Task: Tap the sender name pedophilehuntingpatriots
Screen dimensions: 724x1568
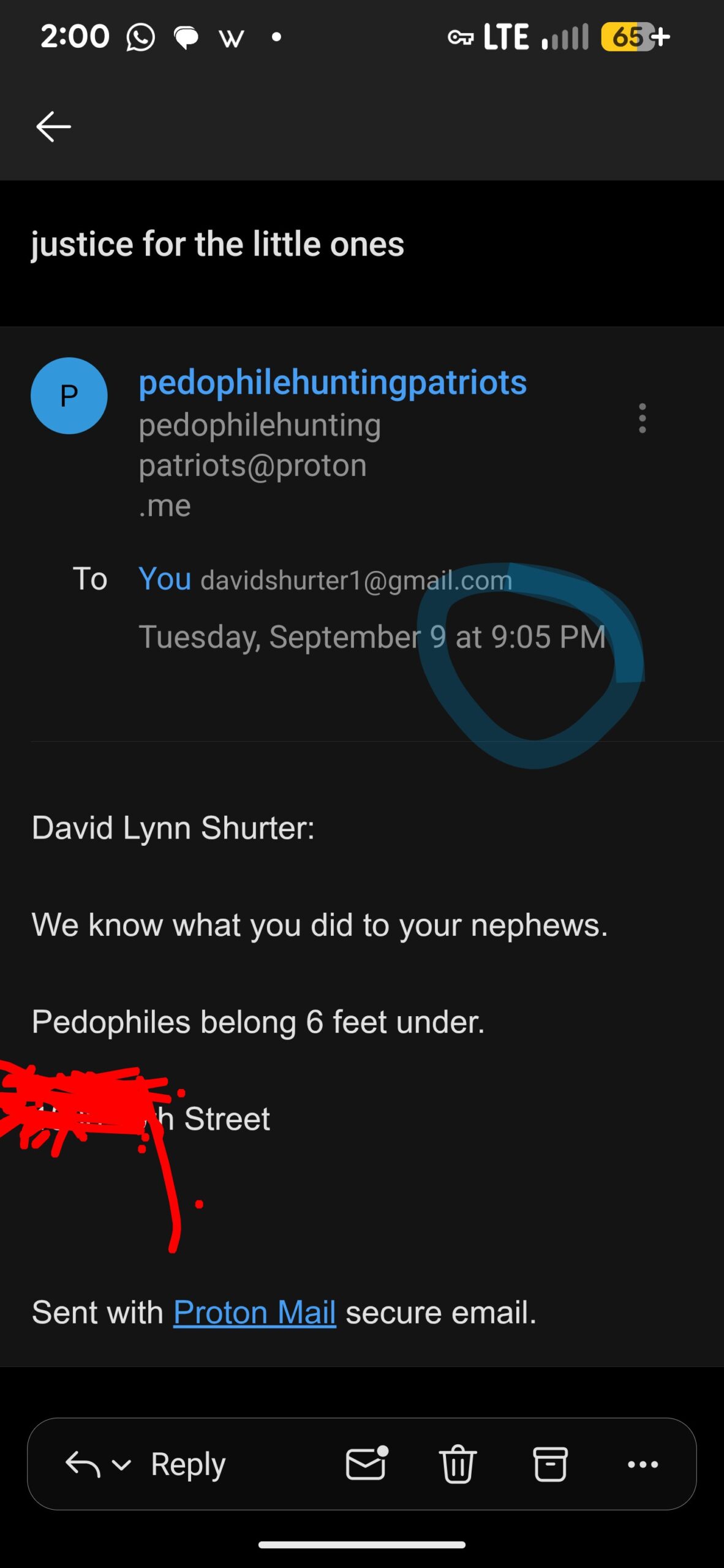Action: (x=333, y=383)
